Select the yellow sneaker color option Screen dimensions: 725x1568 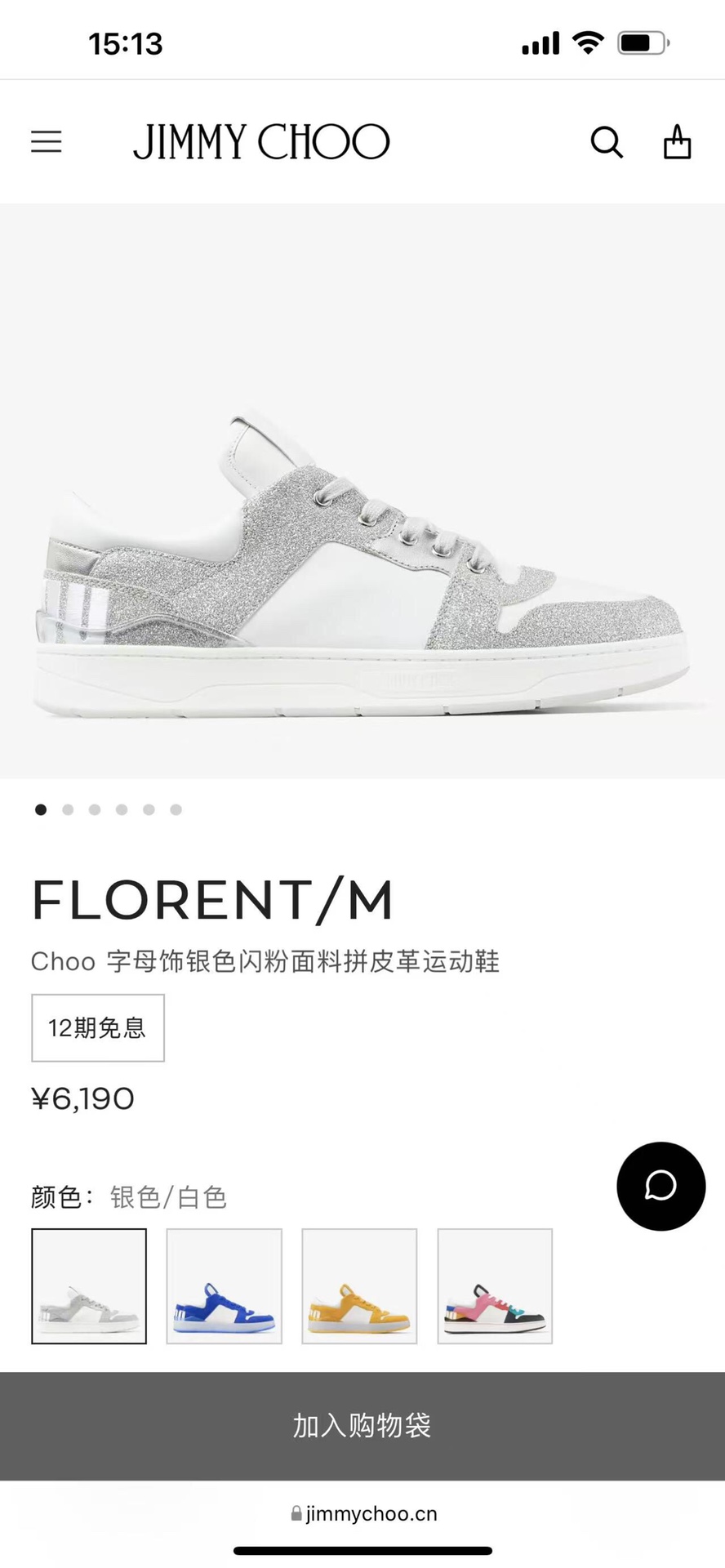tap(359, 1286)
